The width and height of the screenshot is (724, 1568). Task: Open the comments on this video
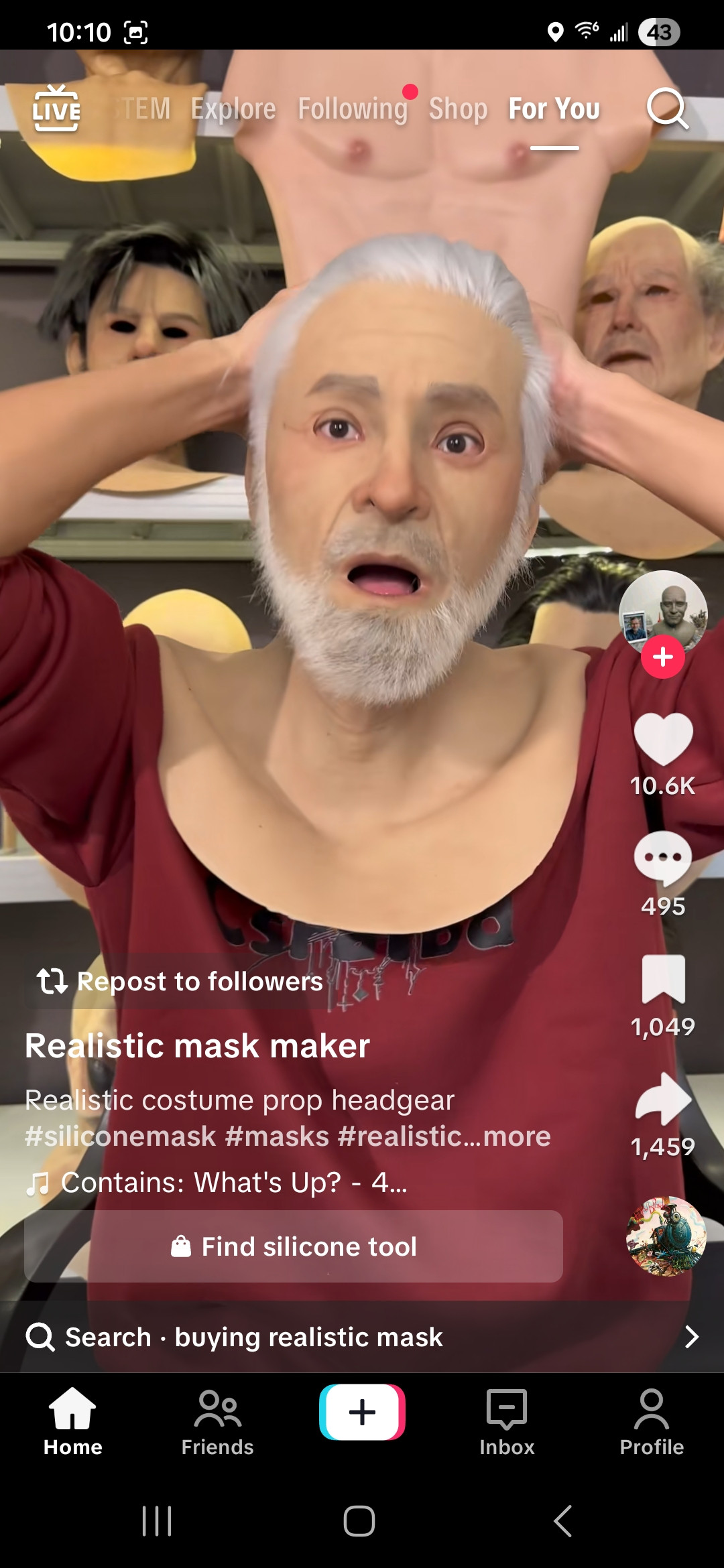(662, 858)
